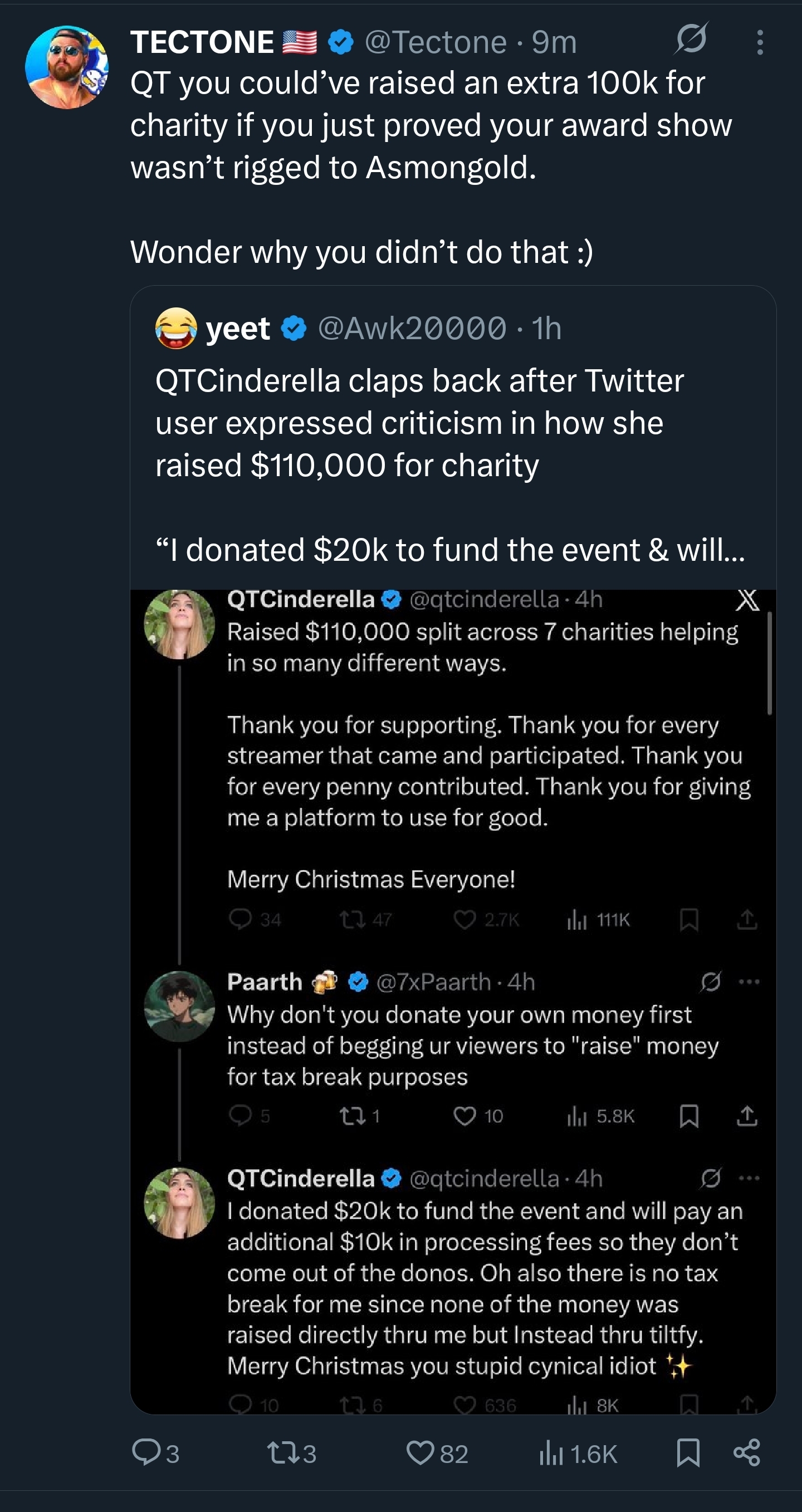802x1512 pixels.
Task: Share TECTONE's post
Action: 747,1453
